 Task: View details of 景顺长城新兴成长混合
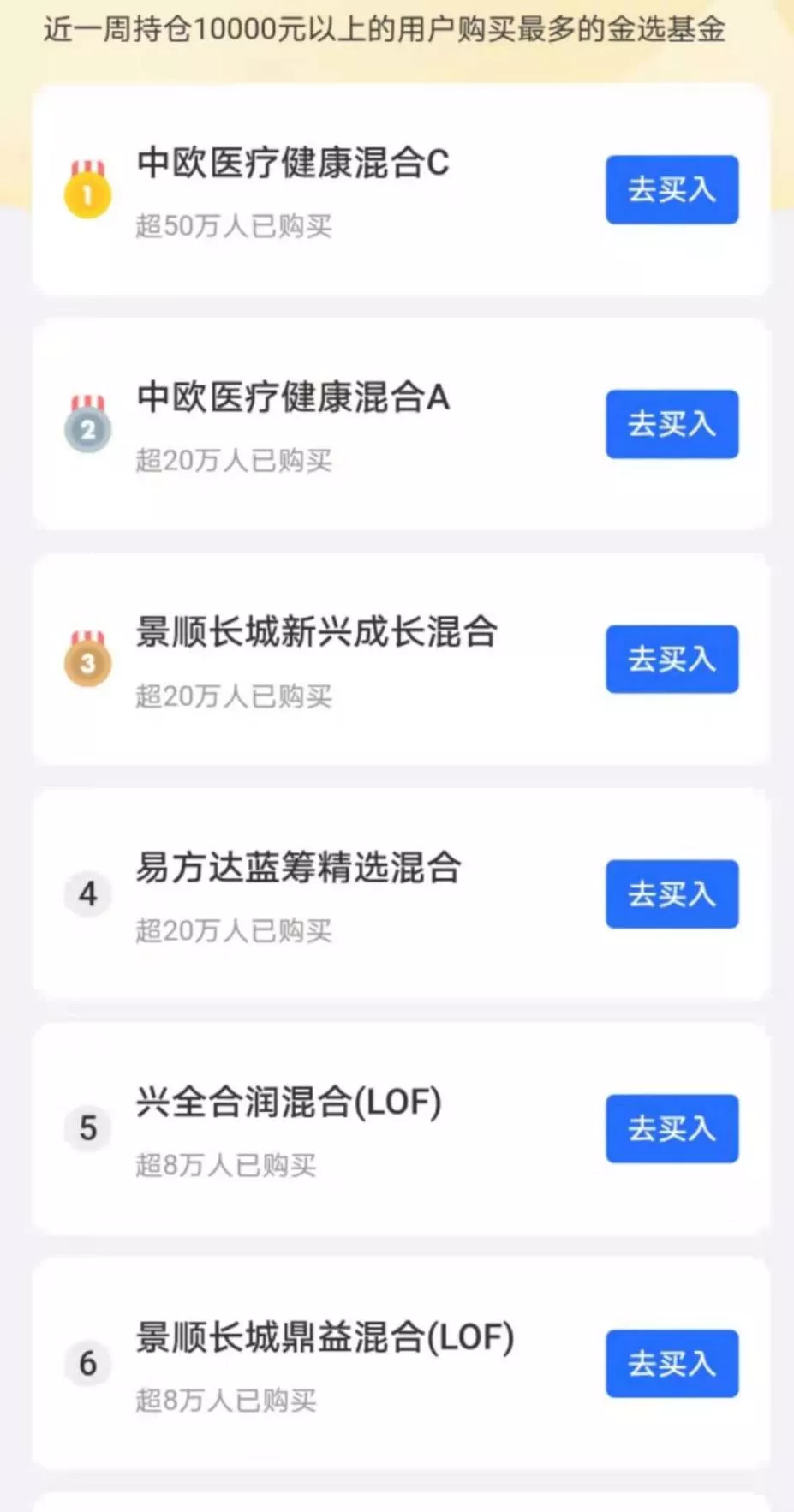tap(401, 659)
